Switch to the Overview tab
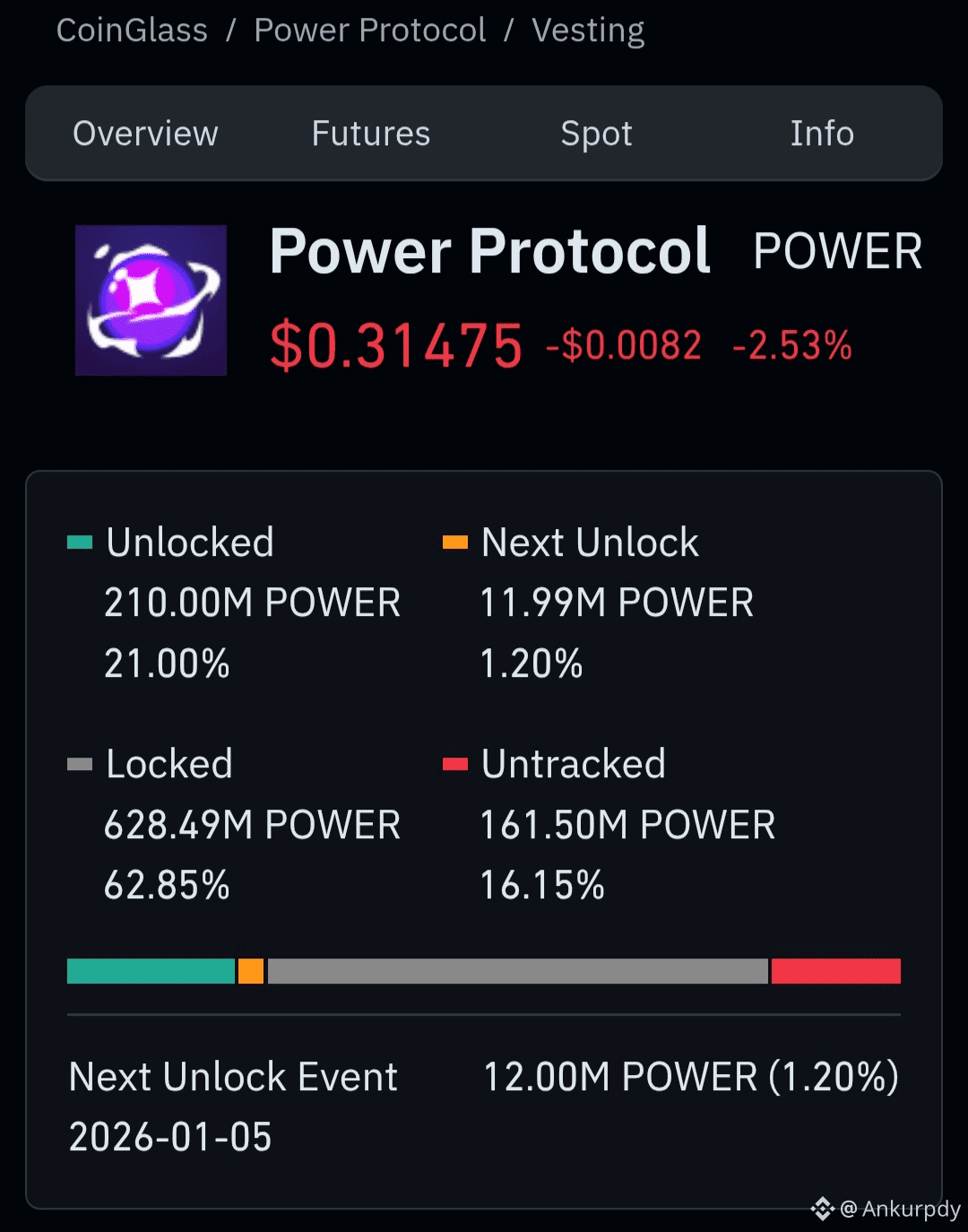The image size is (968, 1232). [x=145, y=134]
